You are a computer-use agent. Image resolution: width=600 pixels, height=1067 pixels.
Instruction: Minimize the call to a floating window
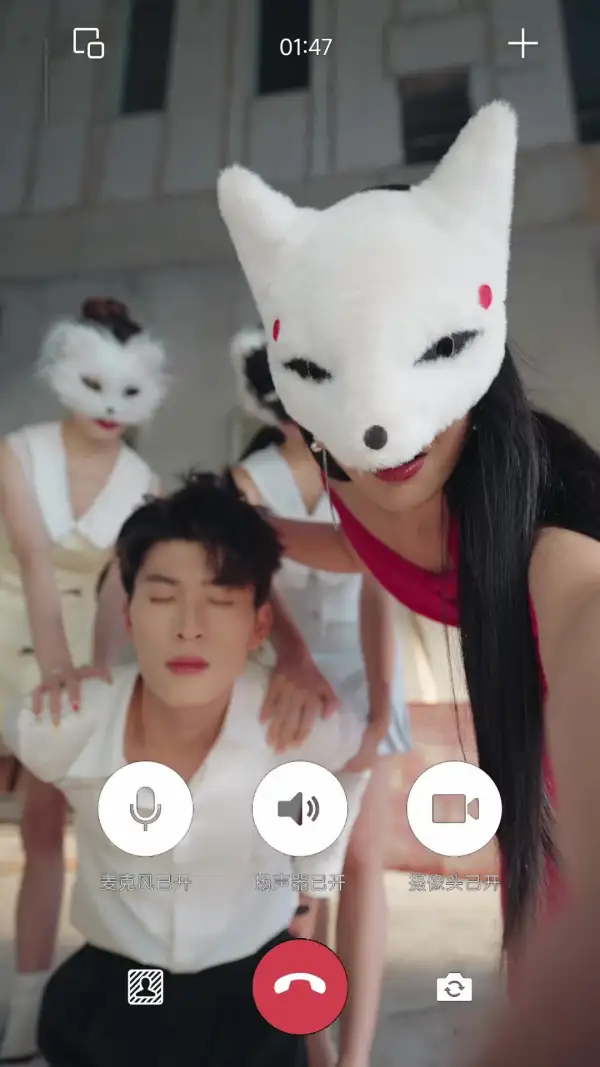click(x=88, y=44)
